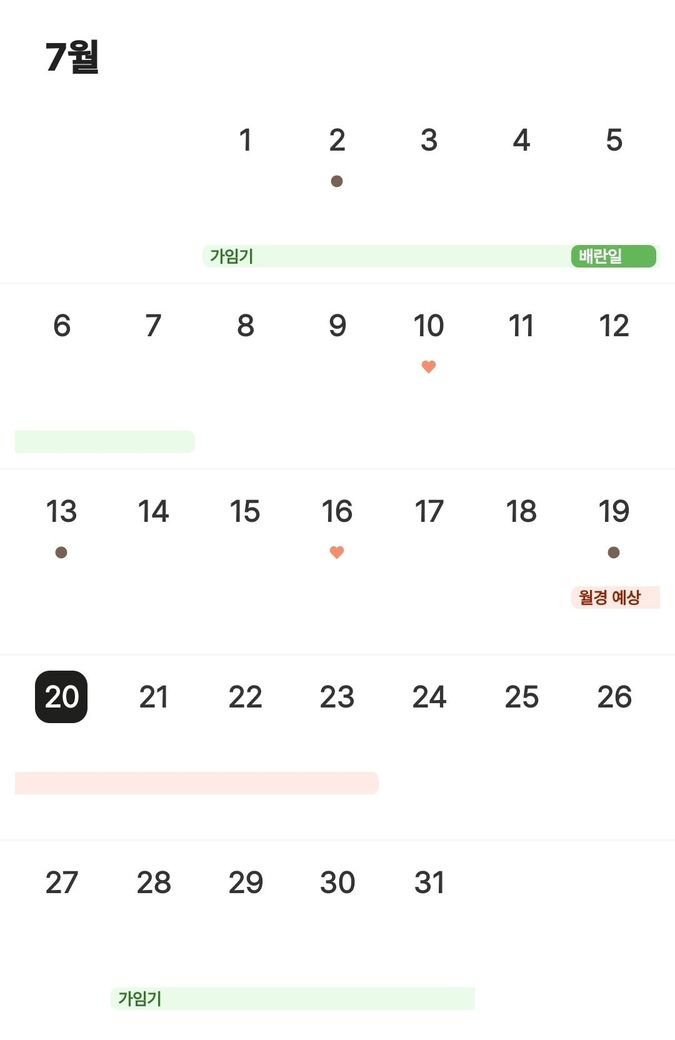
Task: Select July 19, the expected period day
Action: (x=613, y=512)
